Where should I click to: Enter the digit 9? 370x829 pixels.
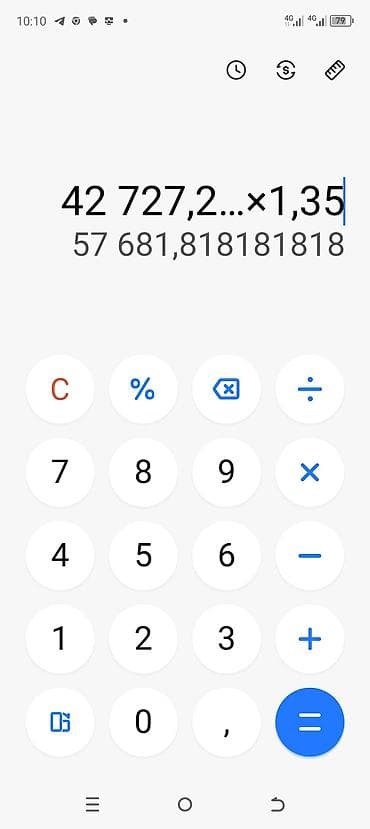coord(226,473)
